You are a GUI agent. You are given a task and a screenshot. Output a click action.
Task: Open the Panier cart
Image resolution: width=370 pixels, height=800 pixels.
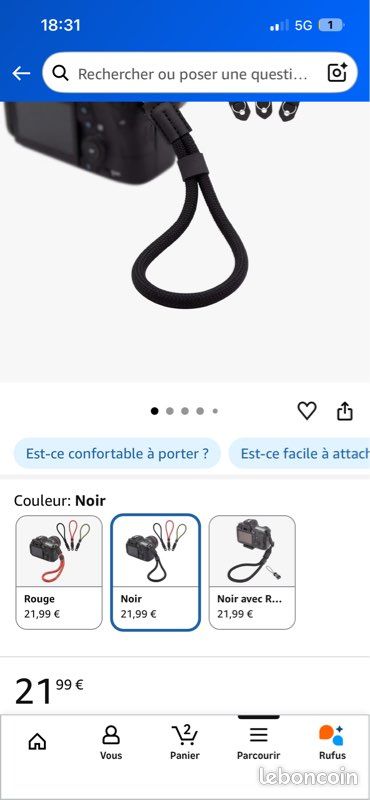(x=184, y=742)
